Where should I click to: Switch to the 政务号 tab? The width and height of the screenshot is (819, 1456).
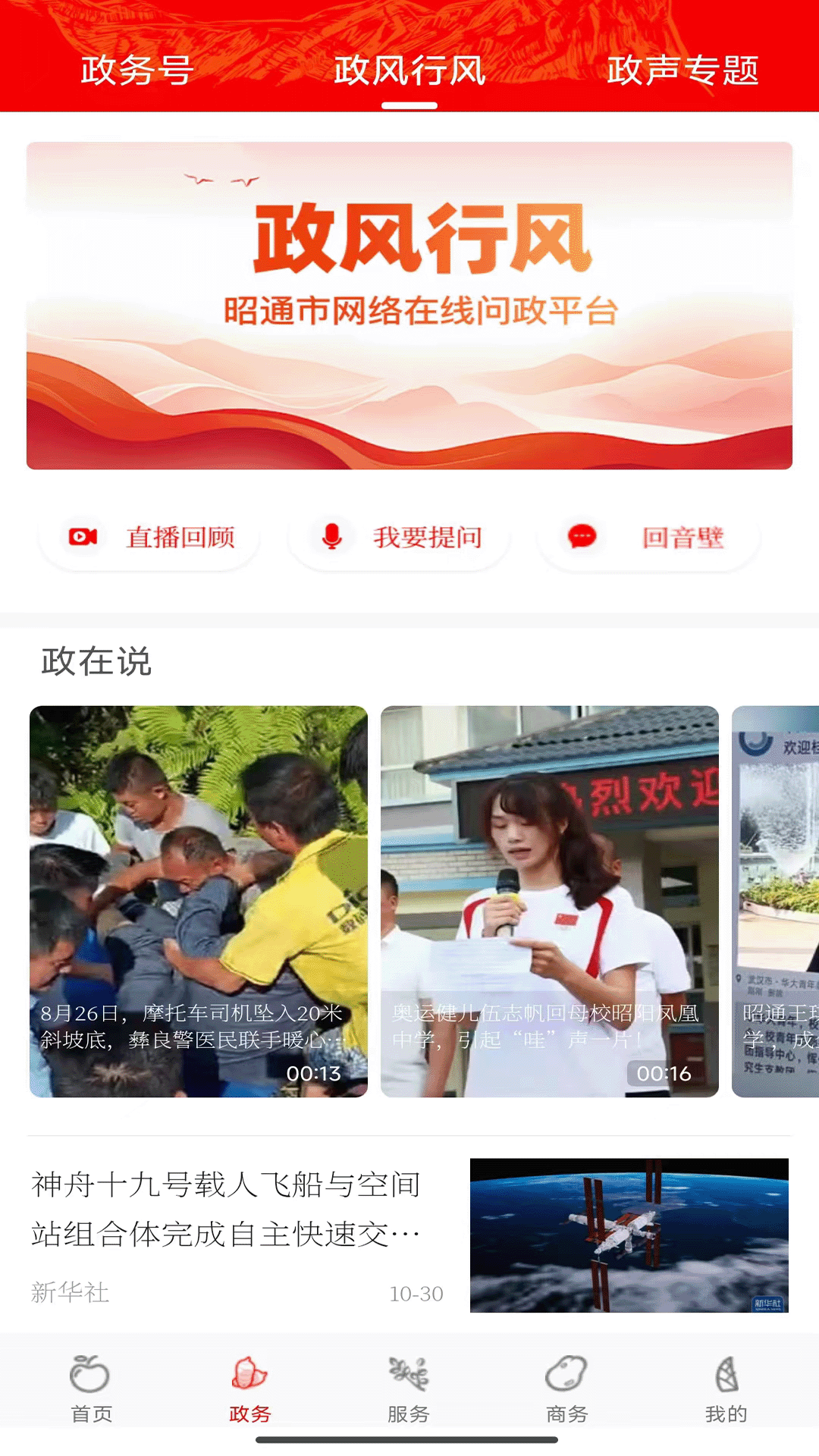coord(137,71)
